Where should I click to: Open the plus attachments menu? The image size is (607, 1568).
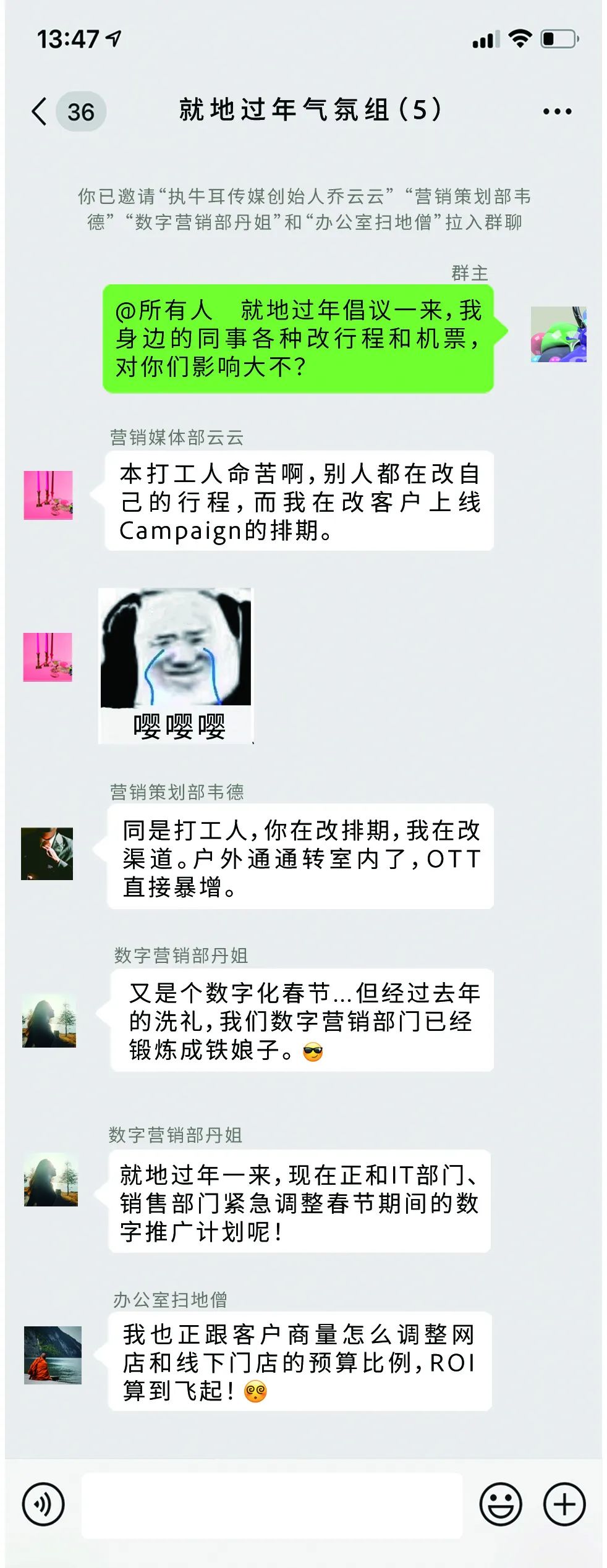pyautogui.click(x=564, y=1504)
